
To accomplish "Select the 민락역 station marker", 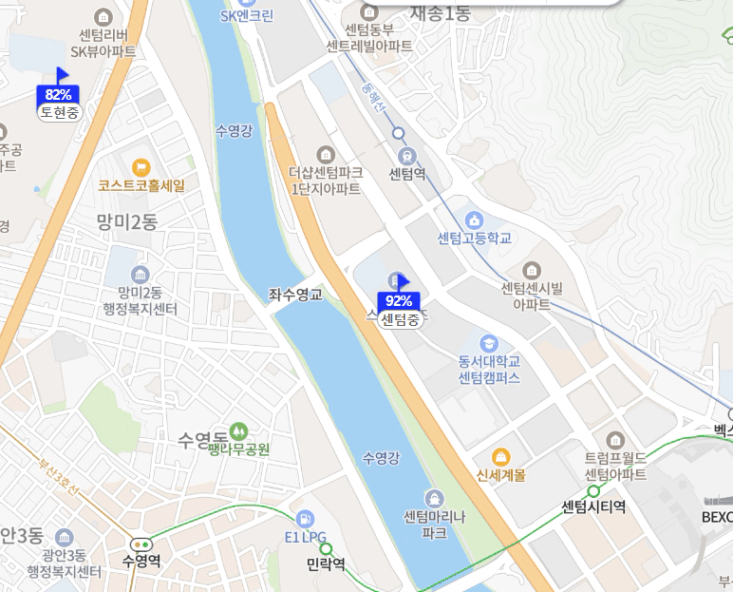I will 325,548.
